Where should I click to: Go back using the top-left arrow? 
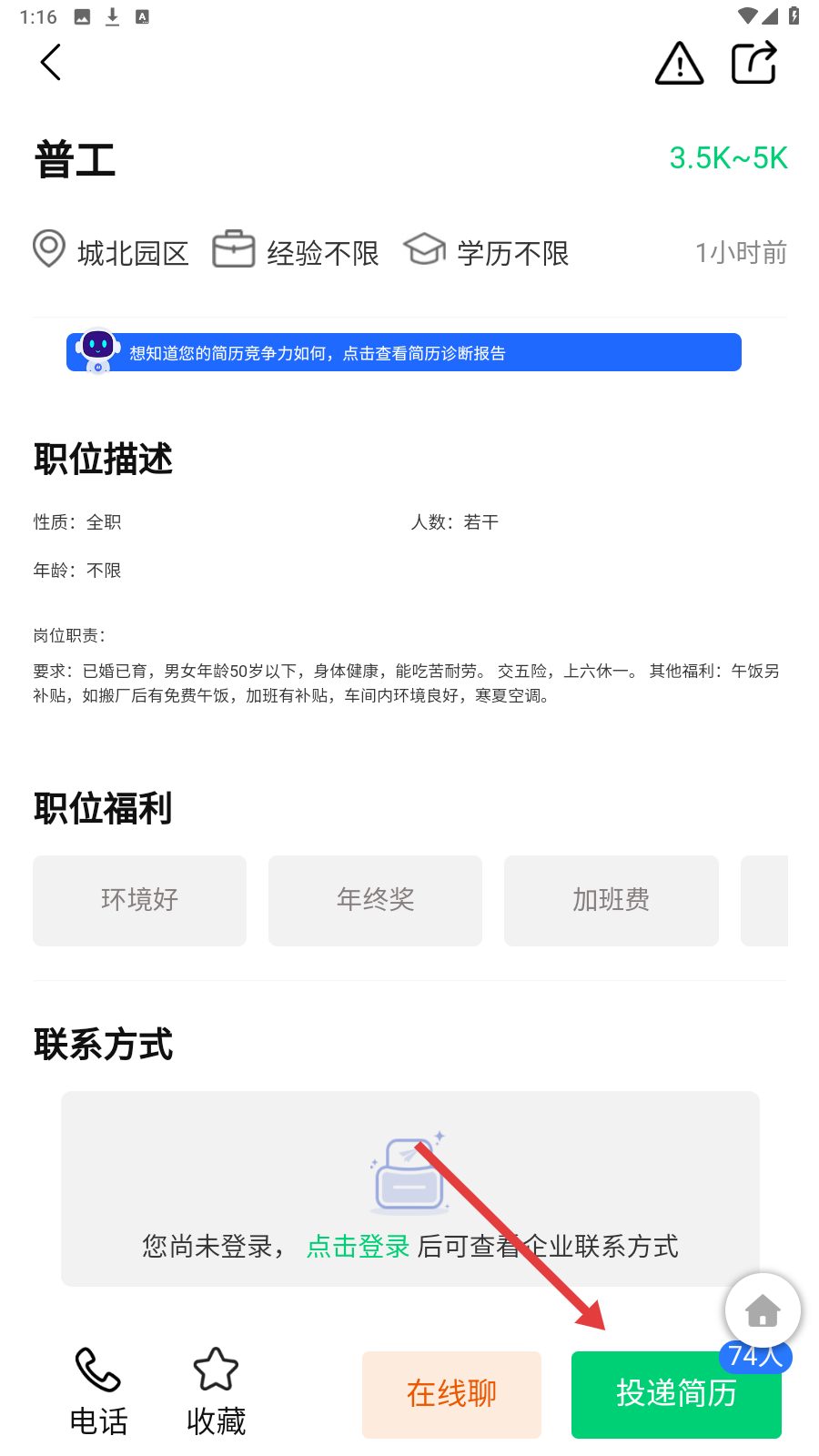pos(51,63)
